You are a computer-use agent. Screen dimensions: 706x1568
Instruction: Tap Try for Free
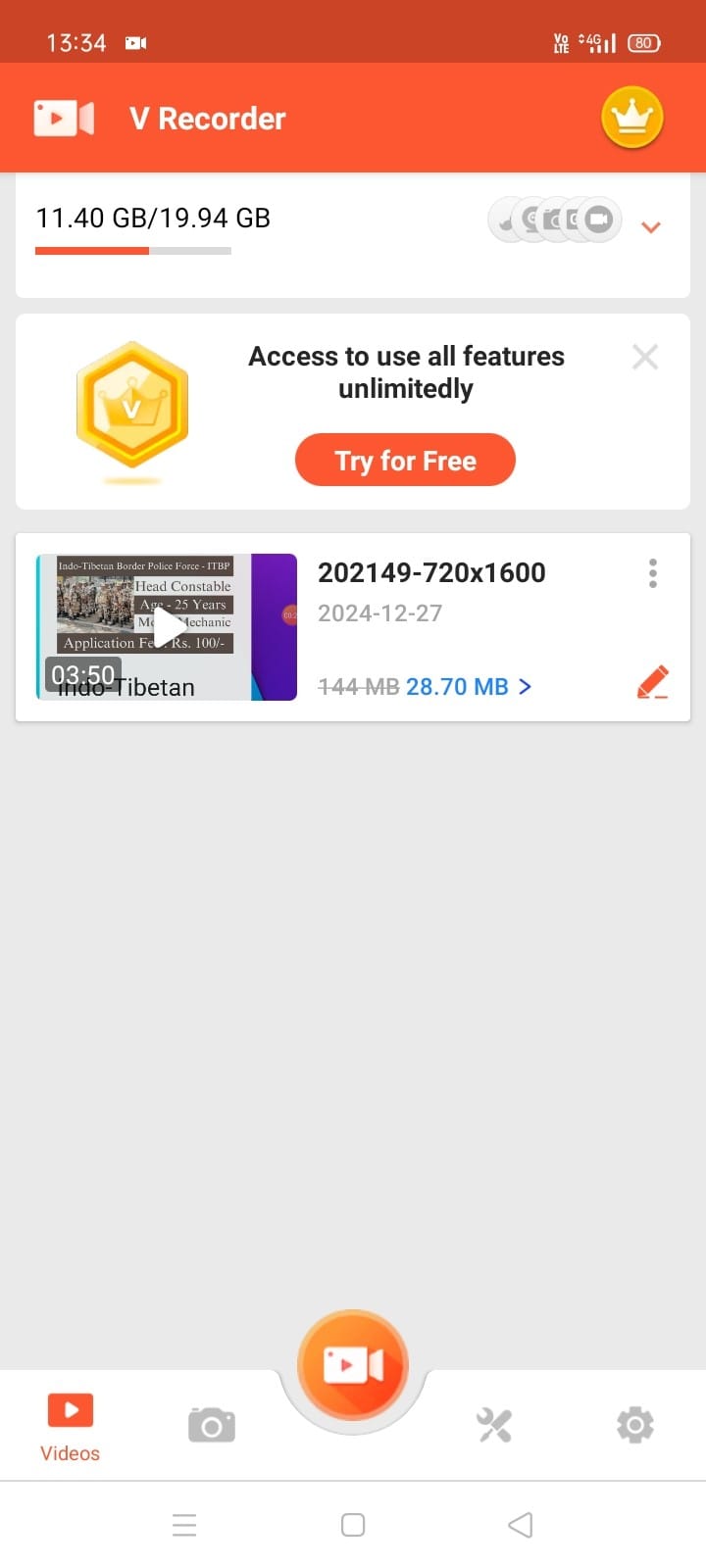pyautogui.click(x=405, y=460)
